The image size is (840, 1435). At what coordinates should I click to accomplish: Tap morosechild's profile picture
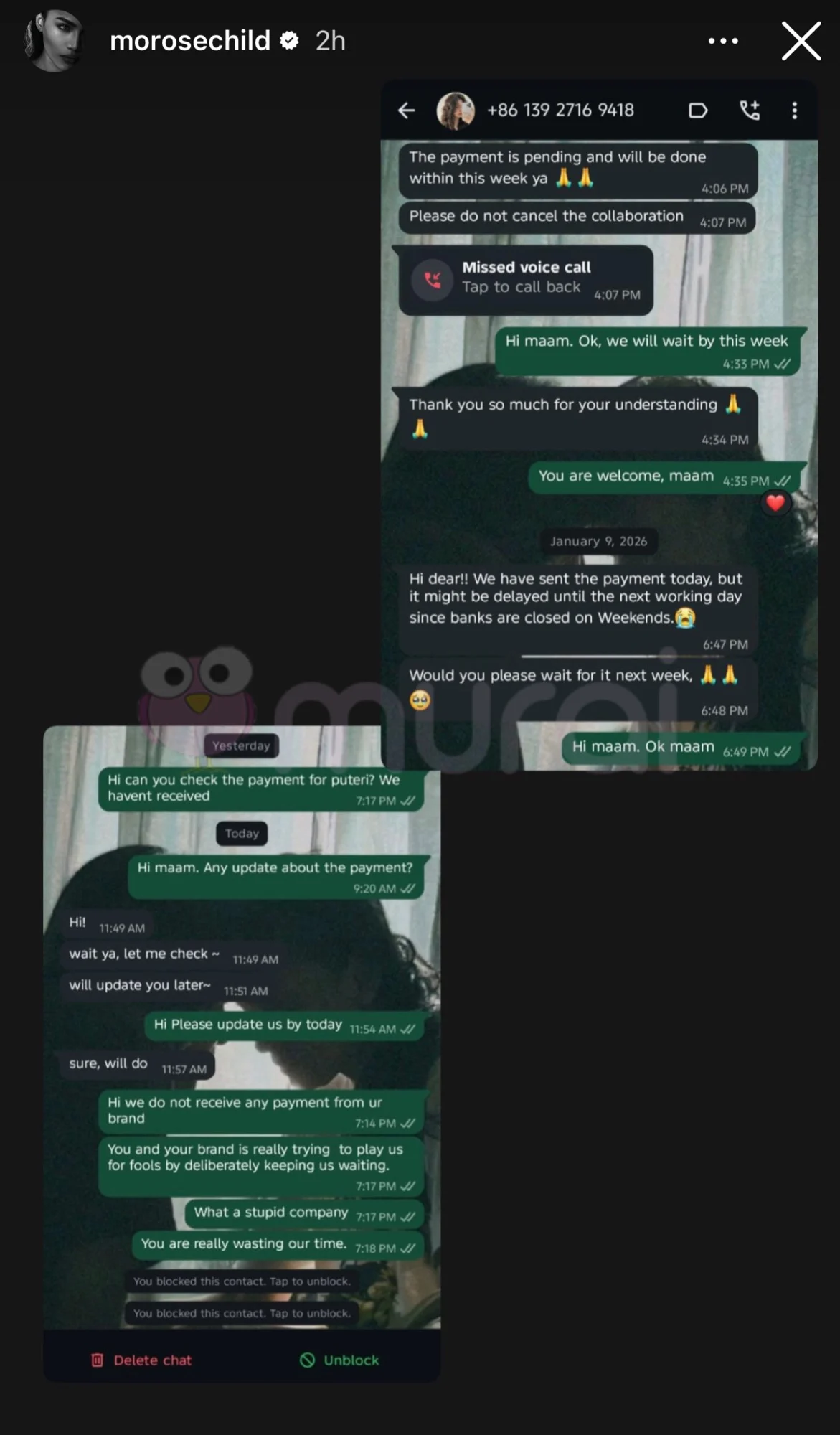click(x=52, y=41)
